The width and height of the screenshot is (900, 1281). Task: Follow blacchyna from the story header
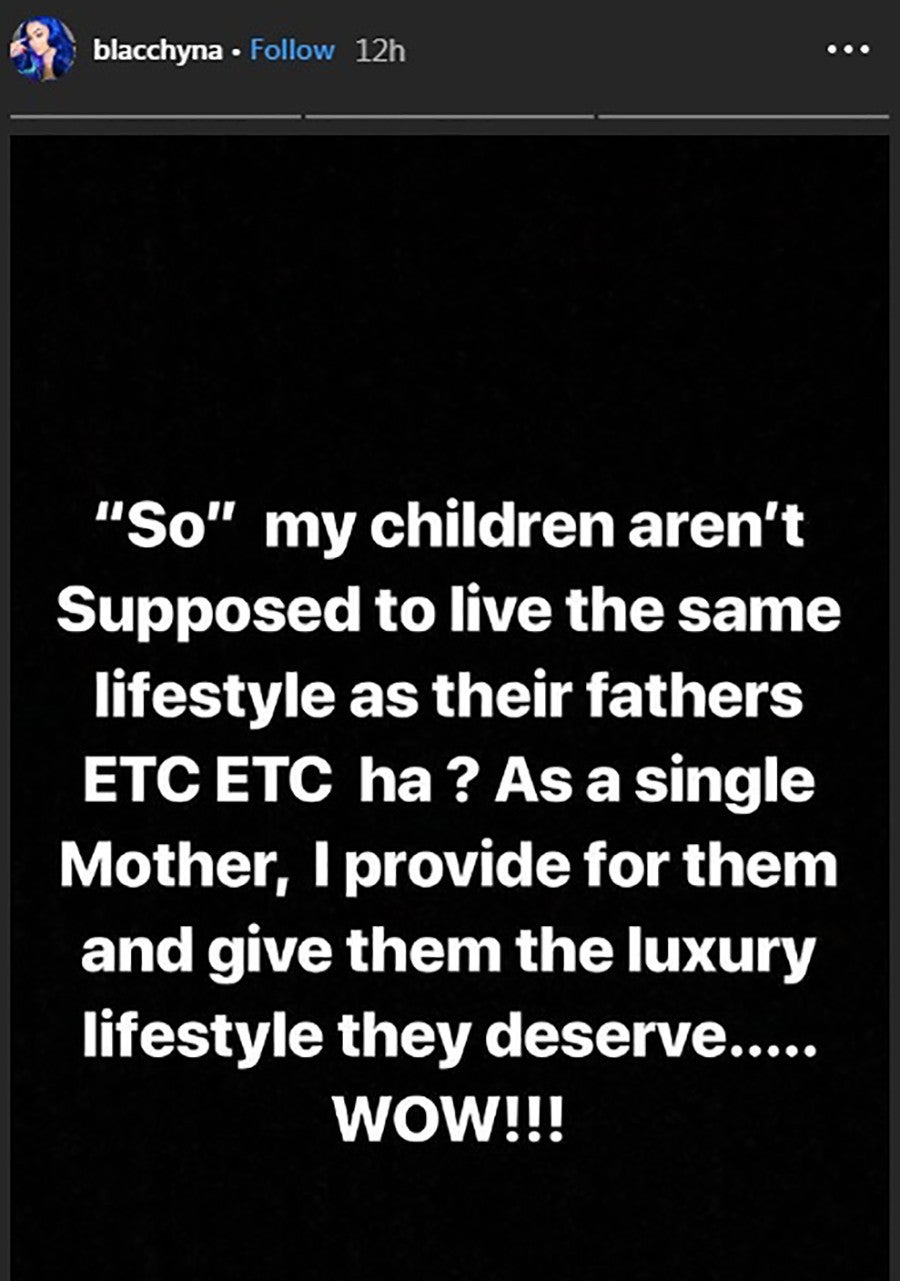(292, 50)
